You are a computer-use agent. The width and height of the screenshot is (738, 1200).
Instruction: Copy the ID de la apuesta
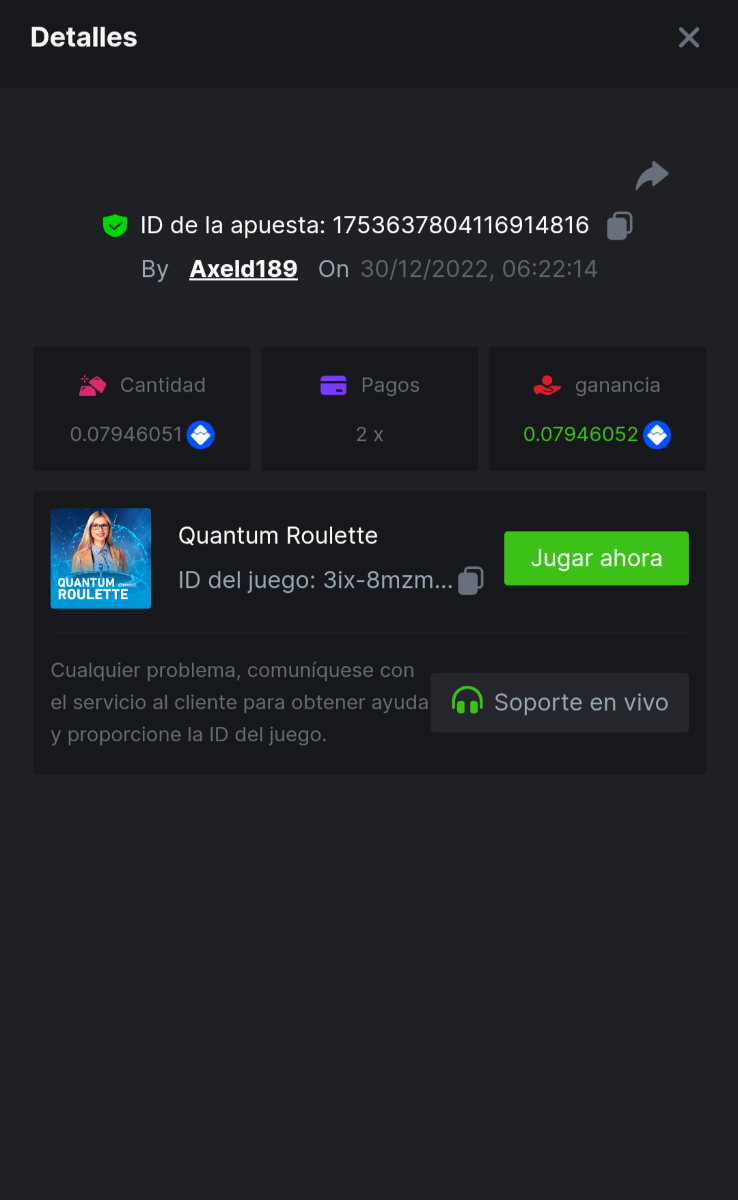[x=620, y=226]
